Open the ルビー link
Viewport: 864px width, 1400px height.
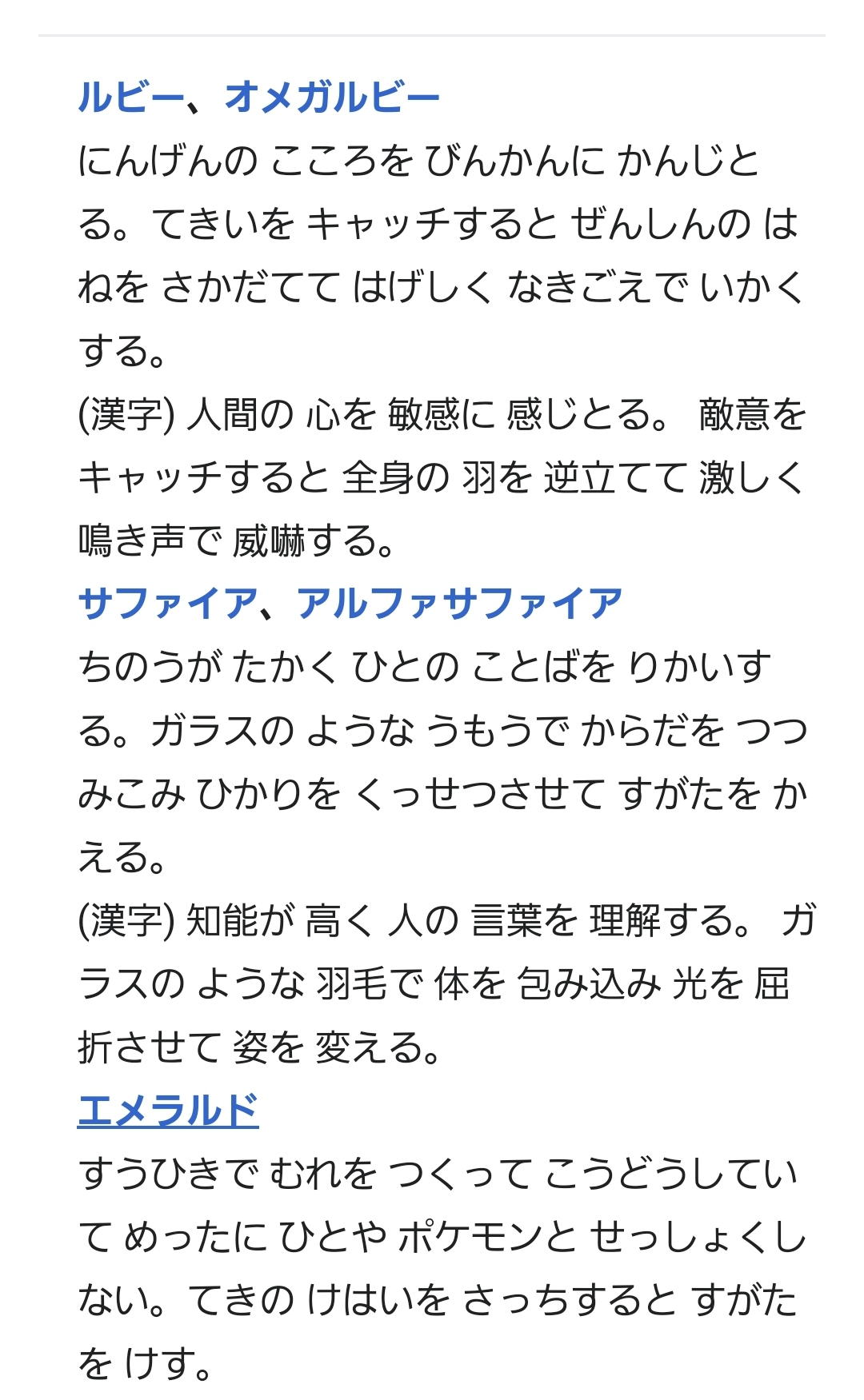[130, 98]
